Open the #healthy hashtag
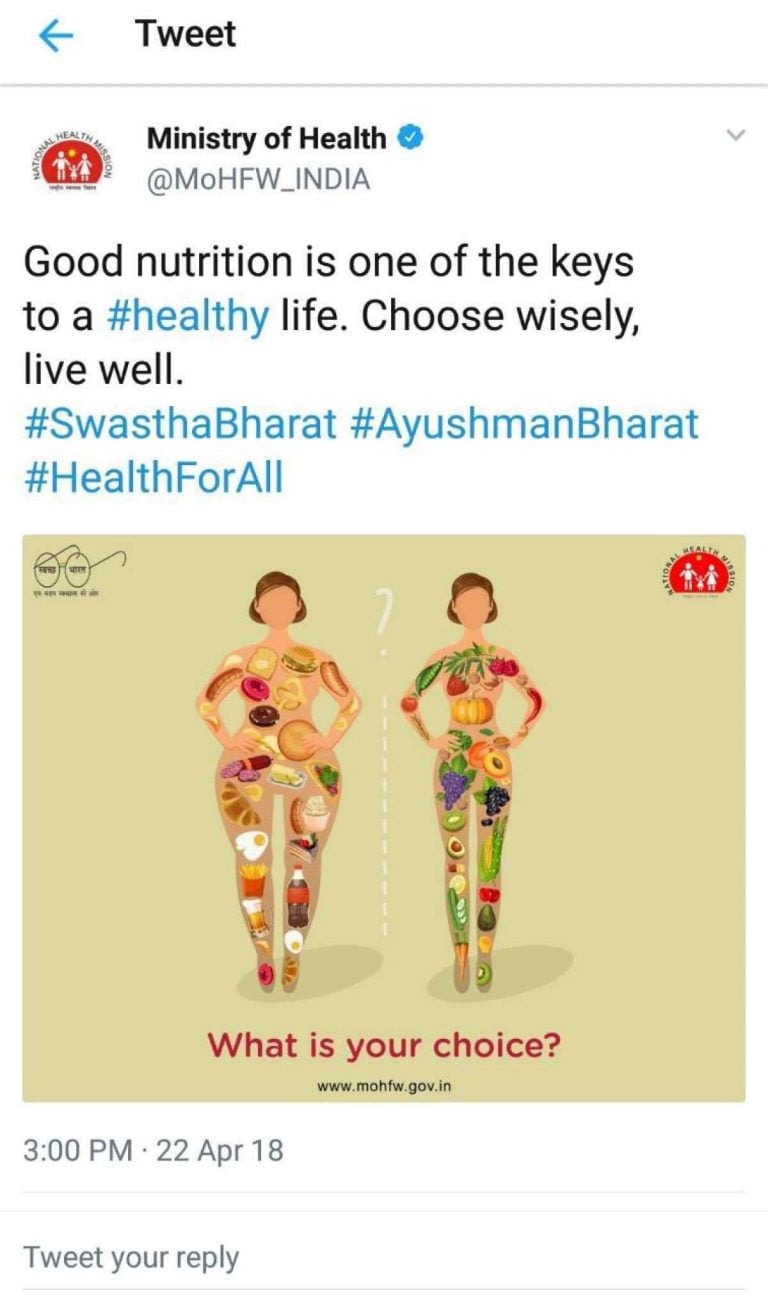768x1300 pixels. (186, 316)
